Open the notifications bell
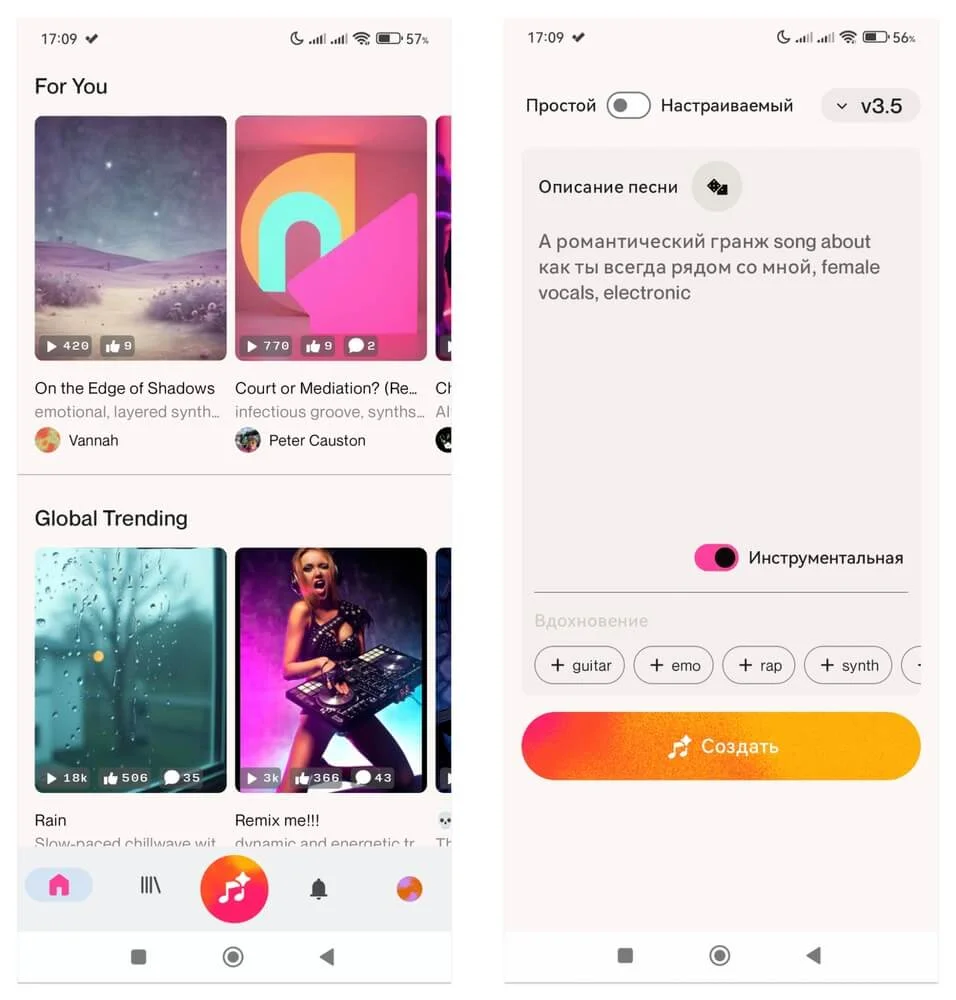The width and height of the screenshot is (956, 1000). 318,888
